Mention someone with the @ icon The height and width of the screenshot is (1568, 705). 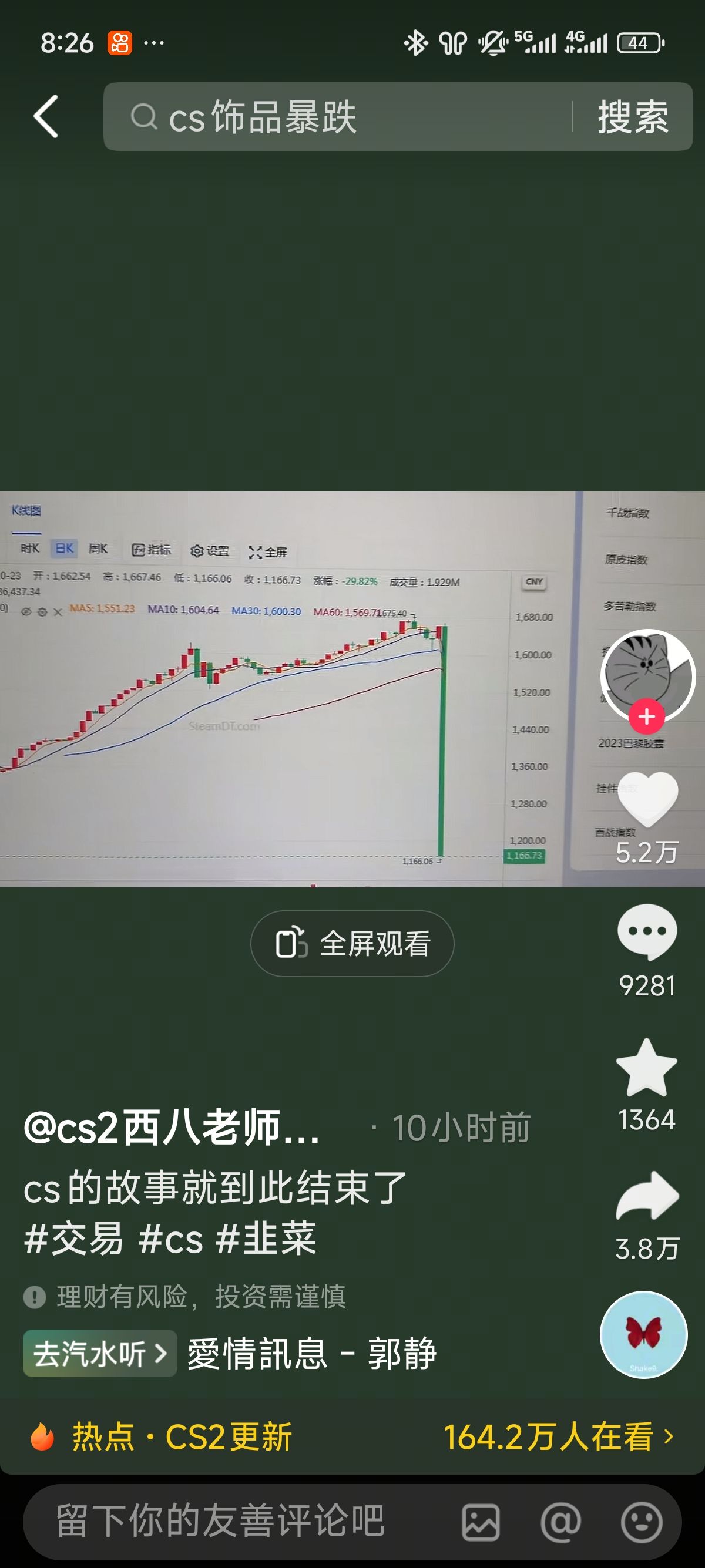(560, 1522)
